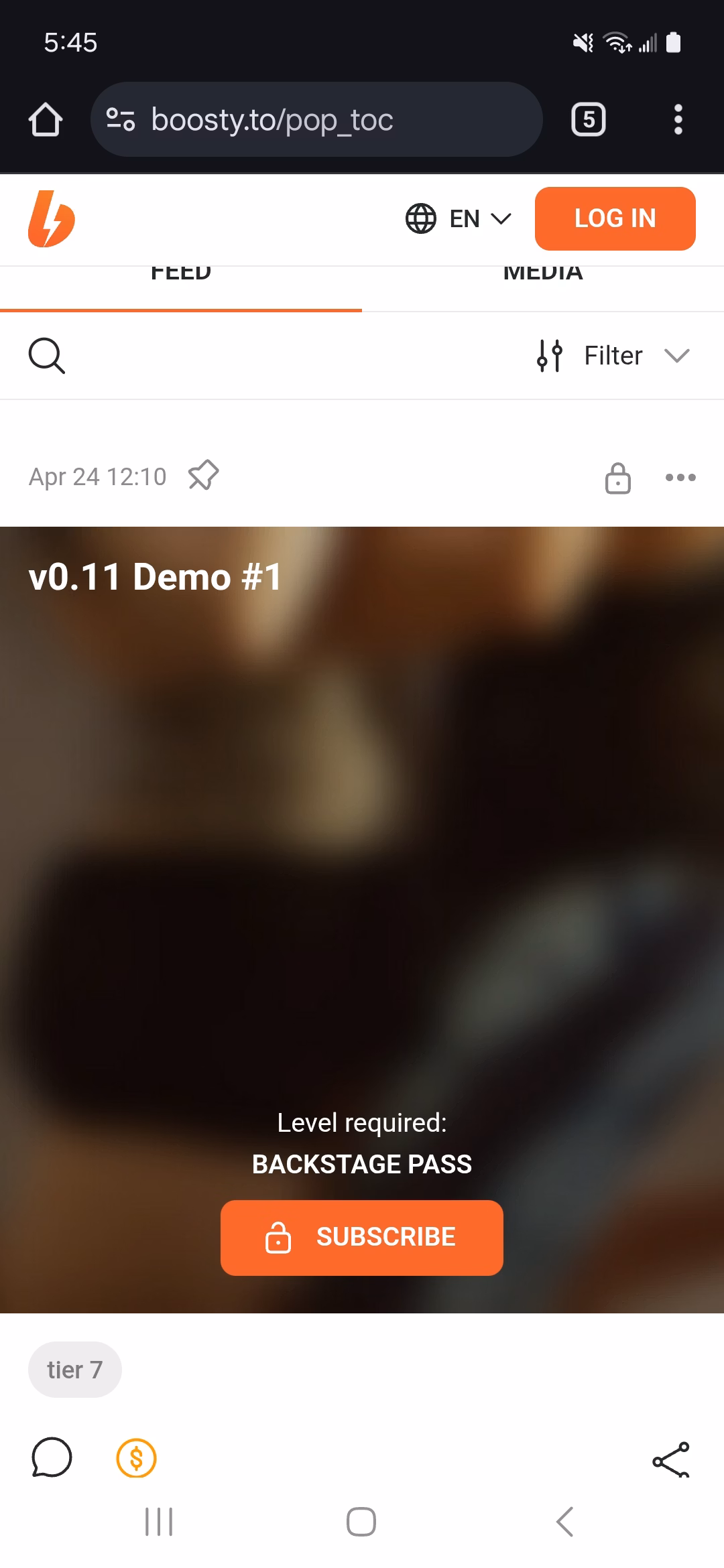Tap the browser home icon
The height and width of the screenshot is (1568, 724).
click(x=46, y=120)
